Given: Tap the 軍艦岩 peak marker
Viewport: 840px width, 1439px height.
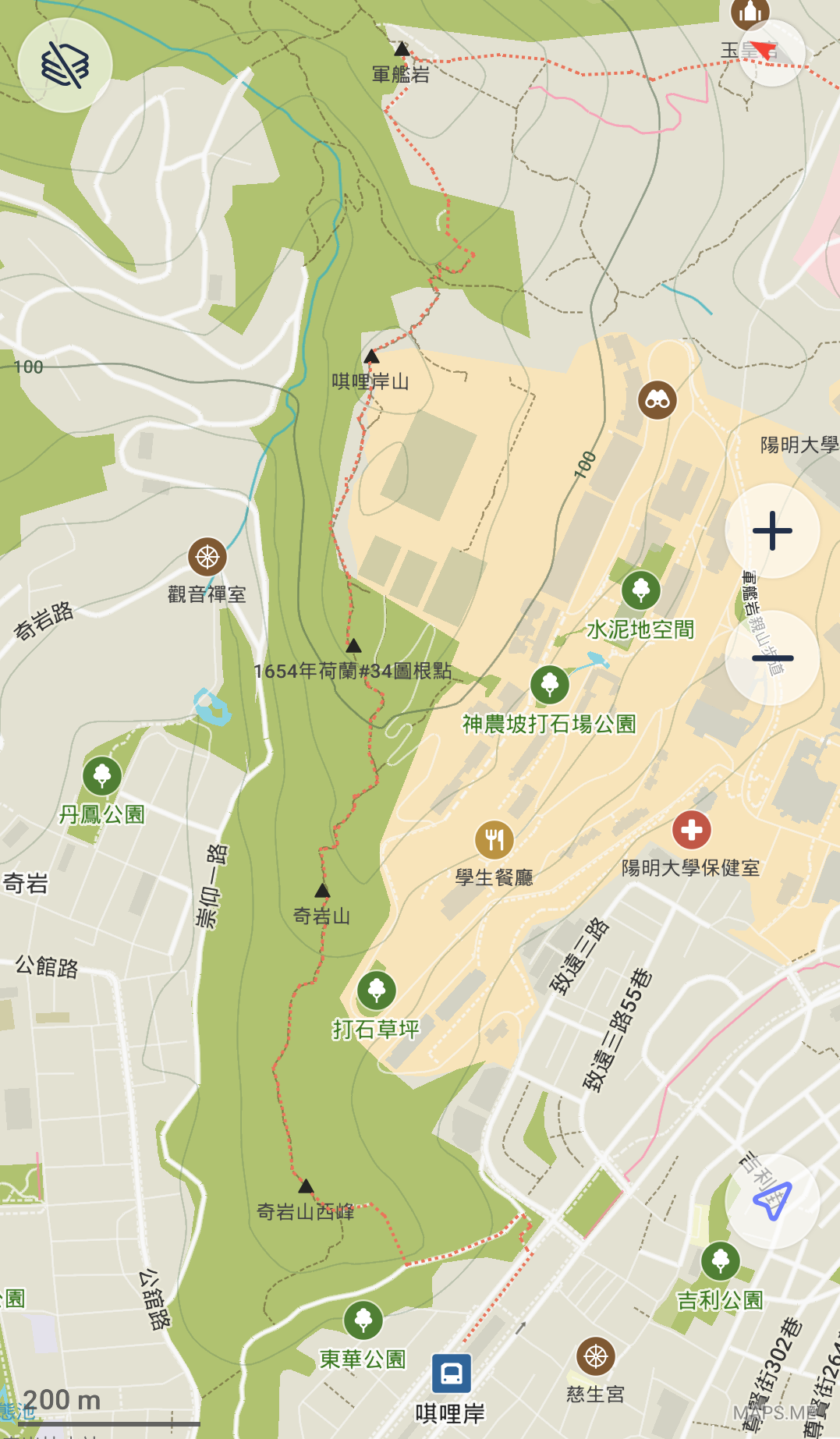Looking at the screenshot, I should (x=402, y=49).
